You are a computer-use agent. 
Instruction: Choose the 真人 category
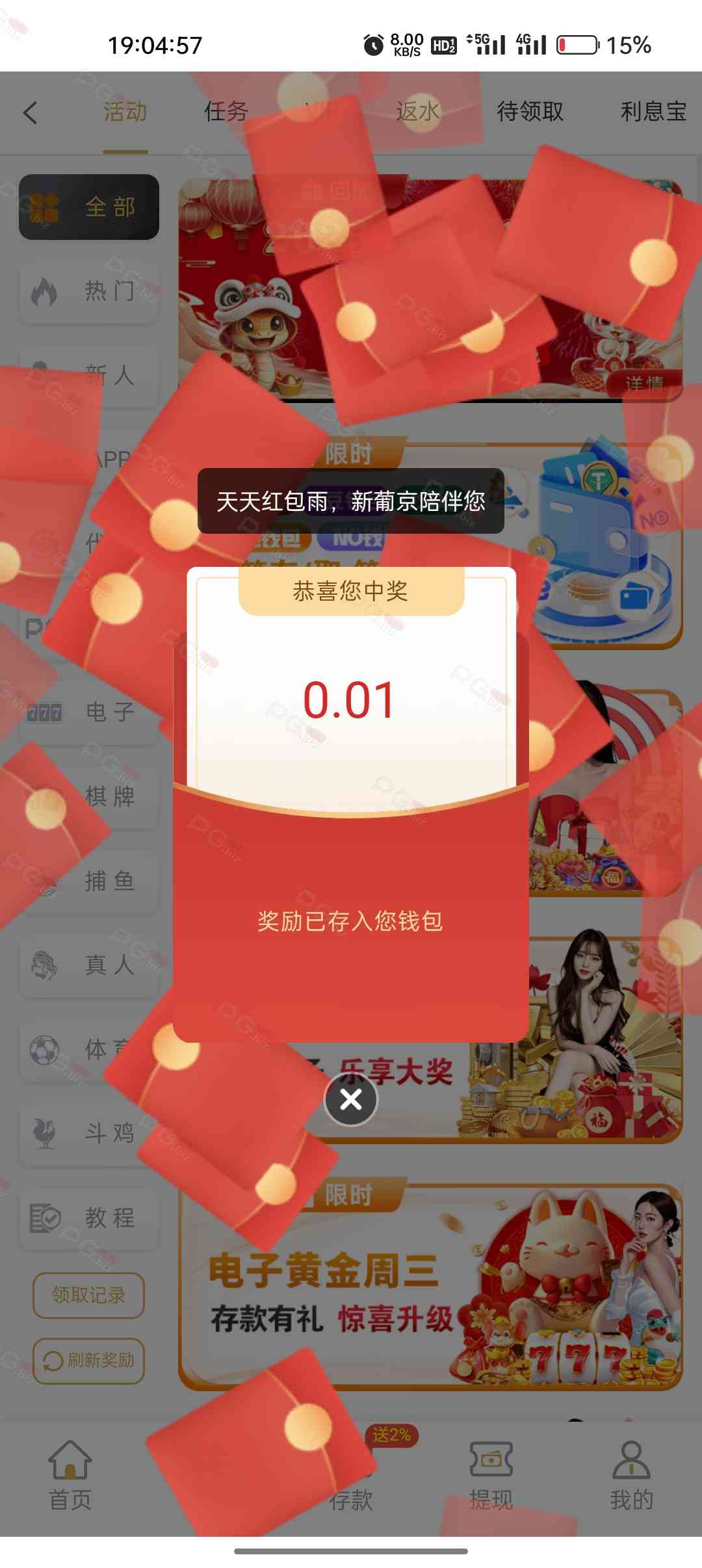coord(89,965)
